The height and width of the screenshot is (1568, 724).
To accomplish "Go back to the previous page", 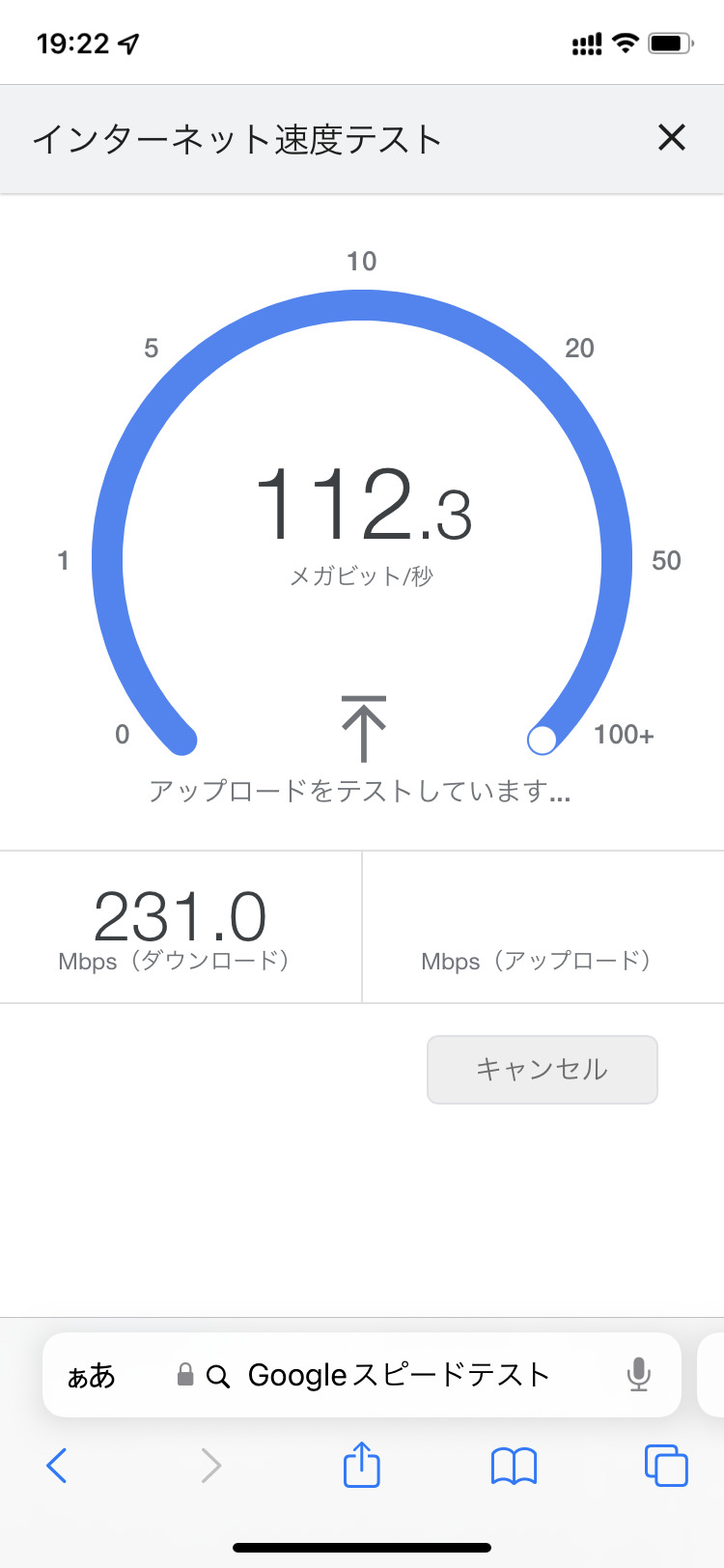I will click(x=58, y=1466).
